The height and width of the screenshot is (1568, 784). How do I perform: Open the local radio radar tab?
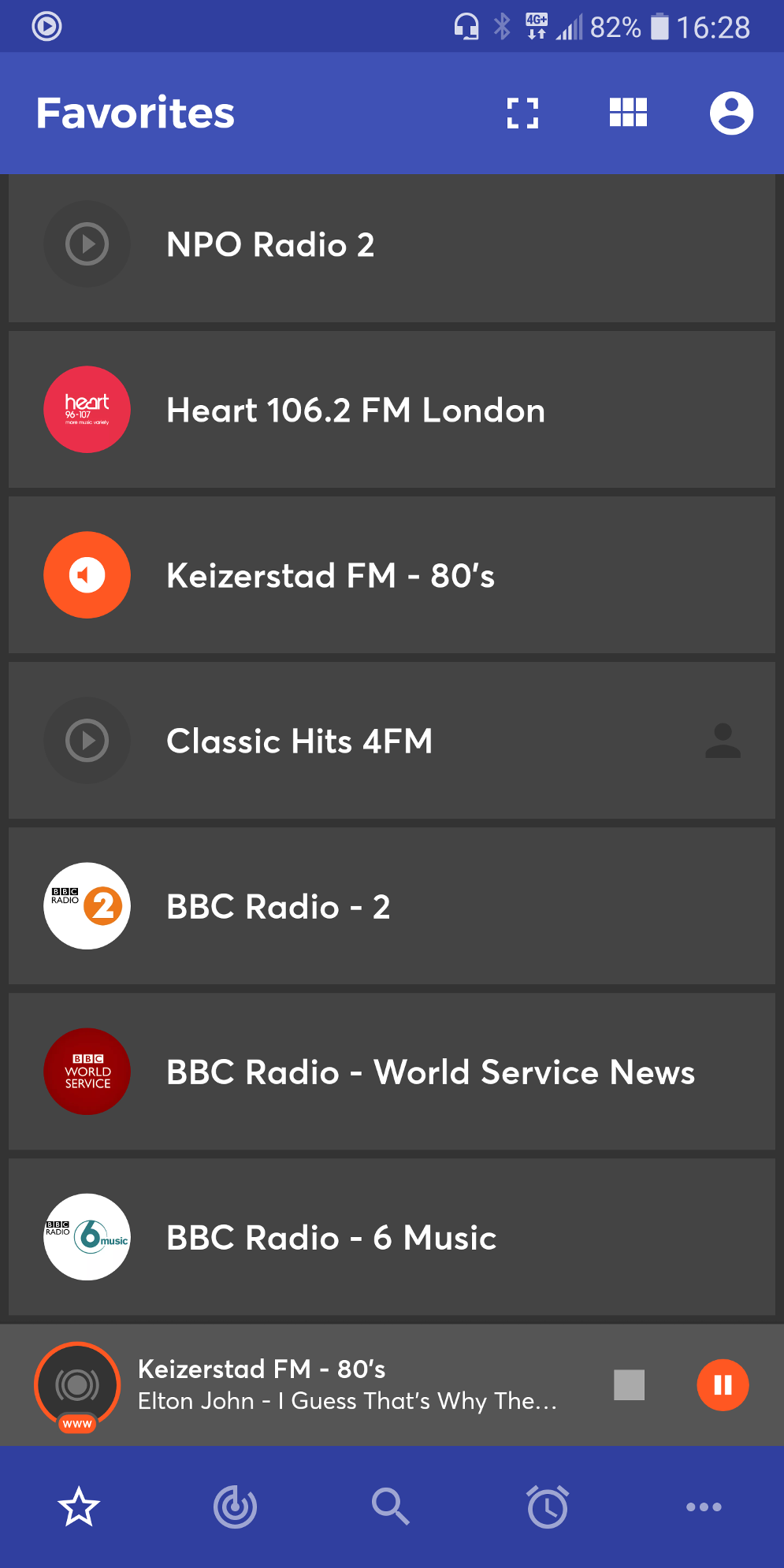[235, 1507]
